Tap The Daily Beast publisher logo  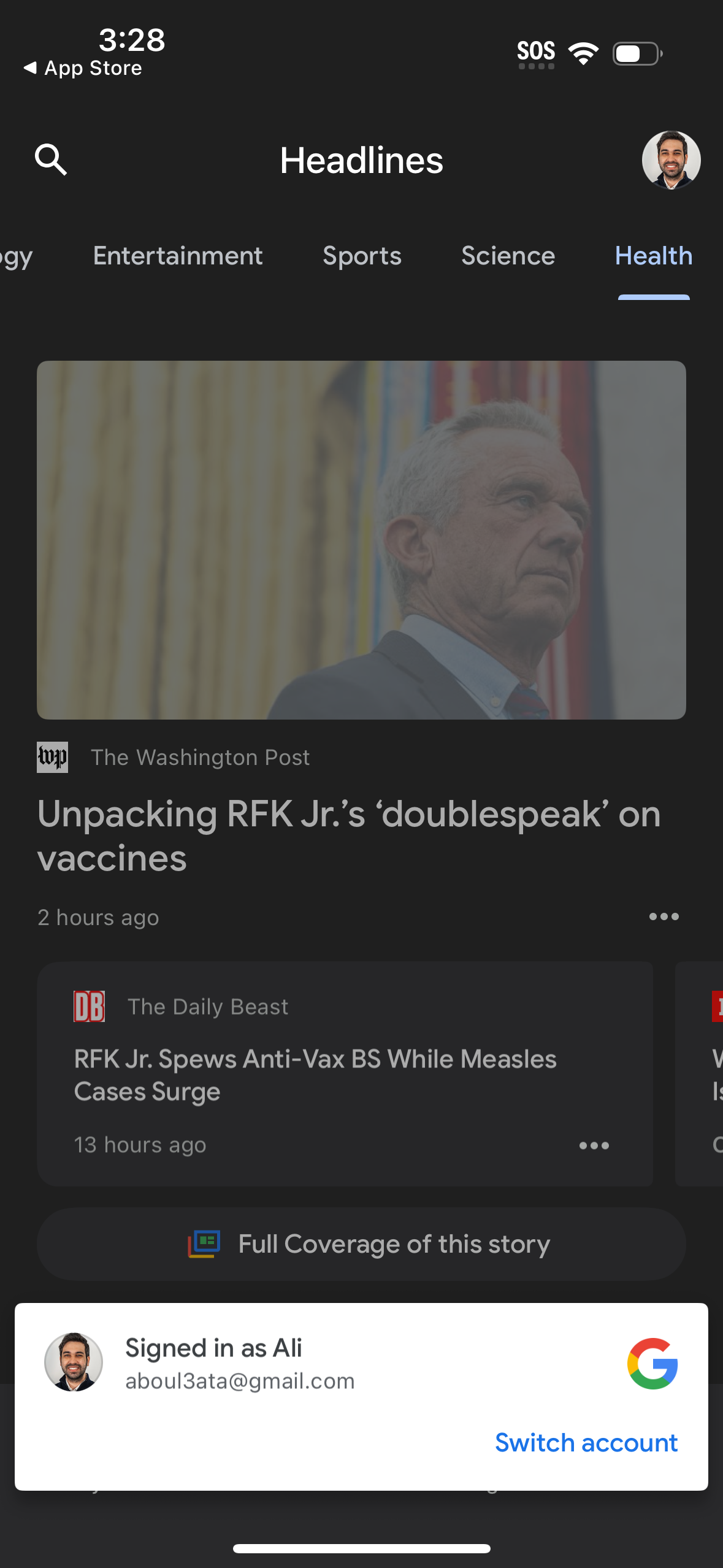88,1006
